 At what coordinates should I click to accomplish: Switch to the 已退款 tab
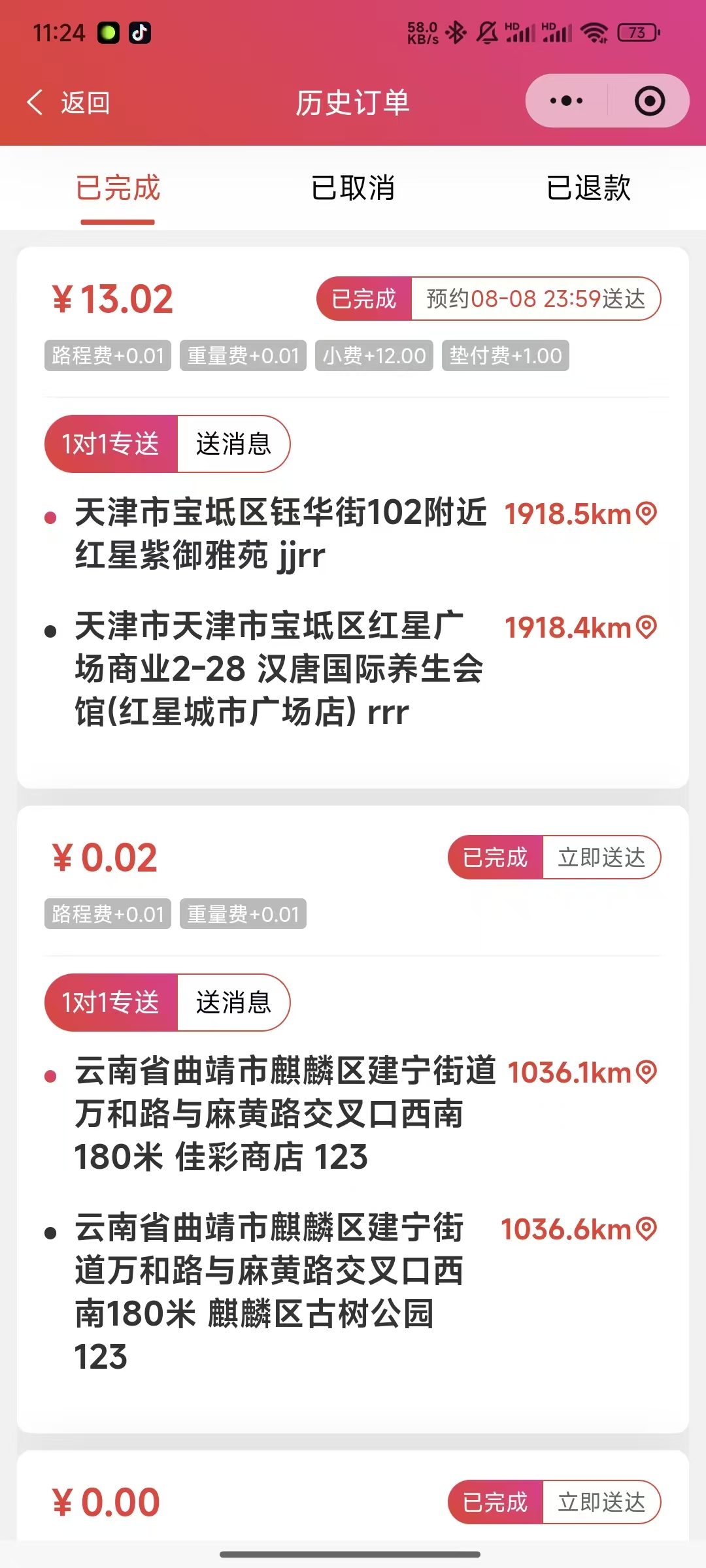tap(588, 188)
